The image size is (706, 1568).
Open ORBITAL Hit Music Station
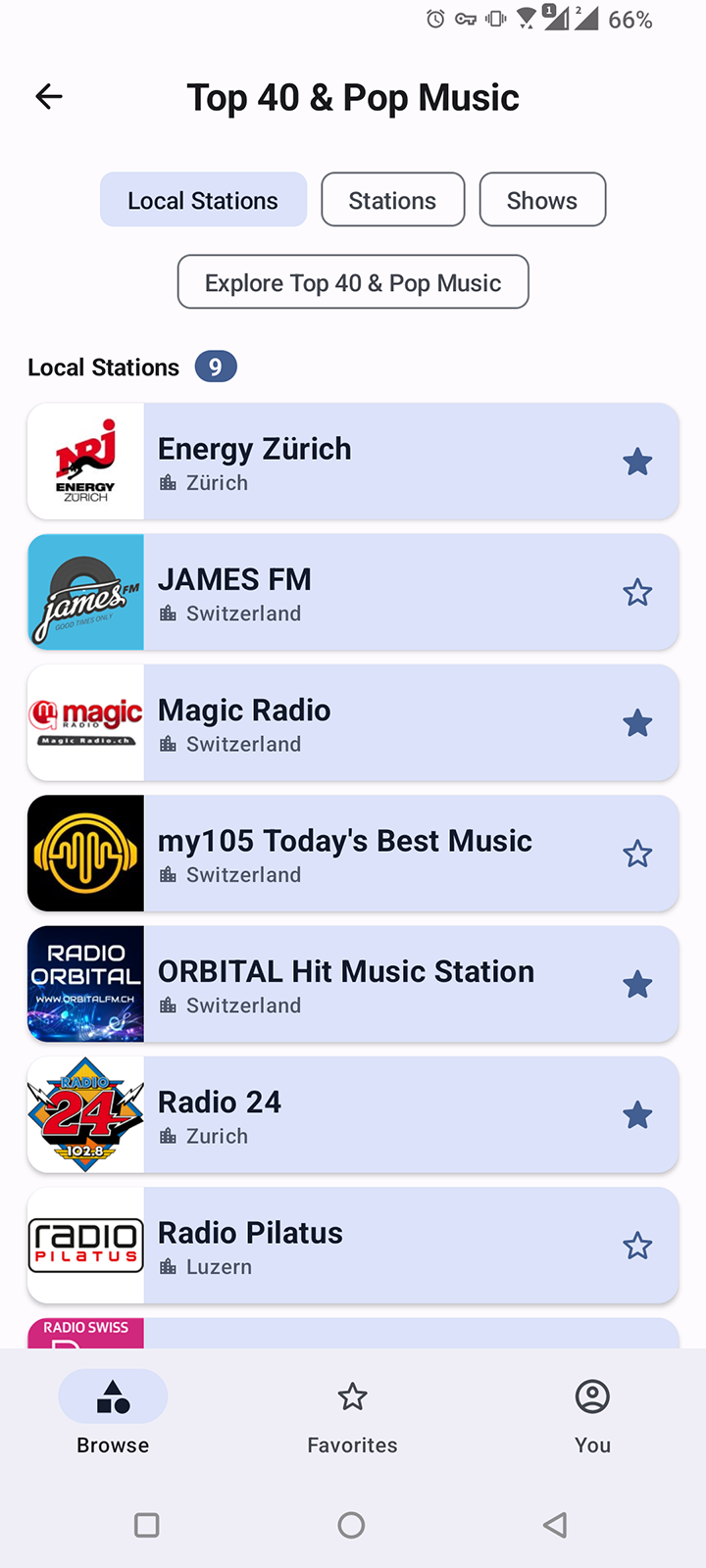click(x=373, y=985)
